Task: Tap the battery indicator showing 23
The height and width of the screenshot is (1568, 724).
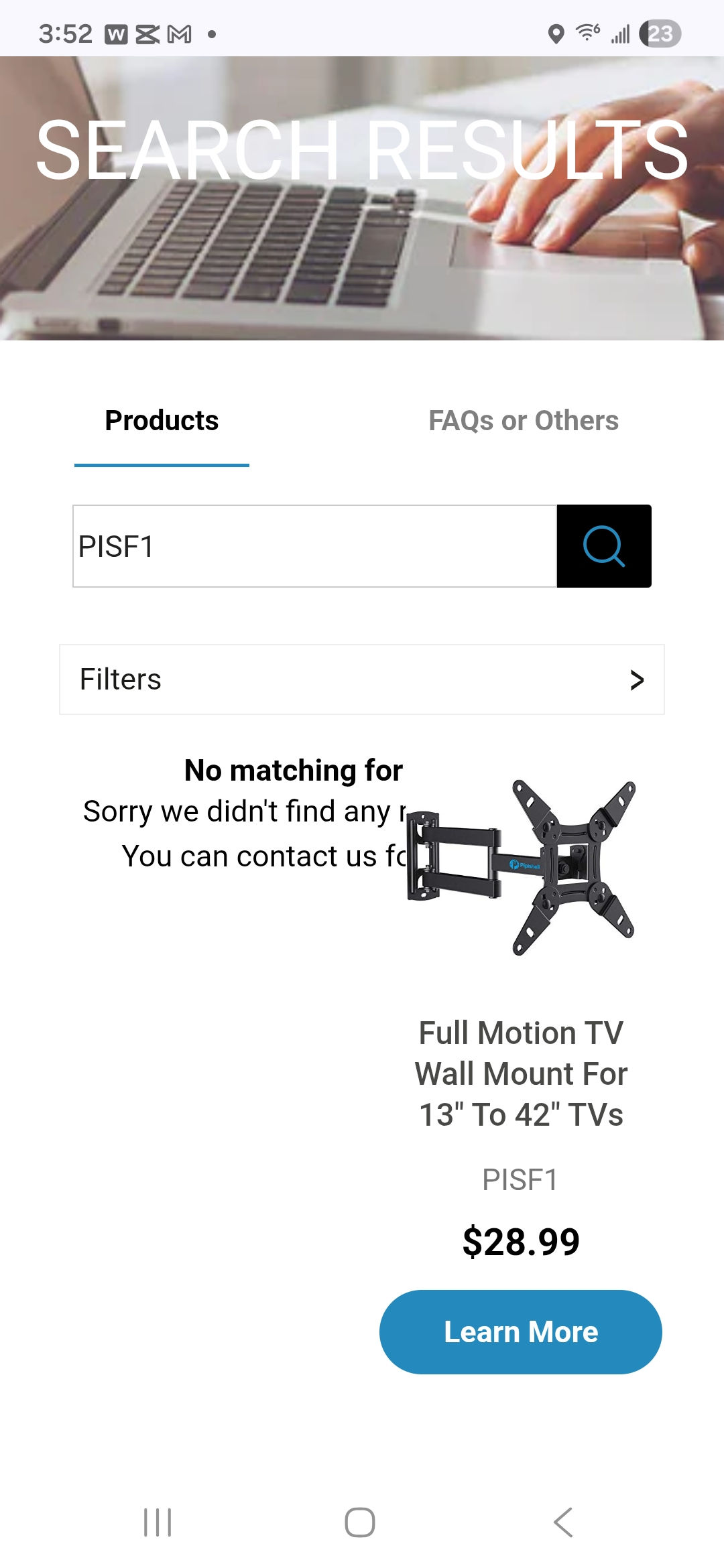Action: coord(658,32)
